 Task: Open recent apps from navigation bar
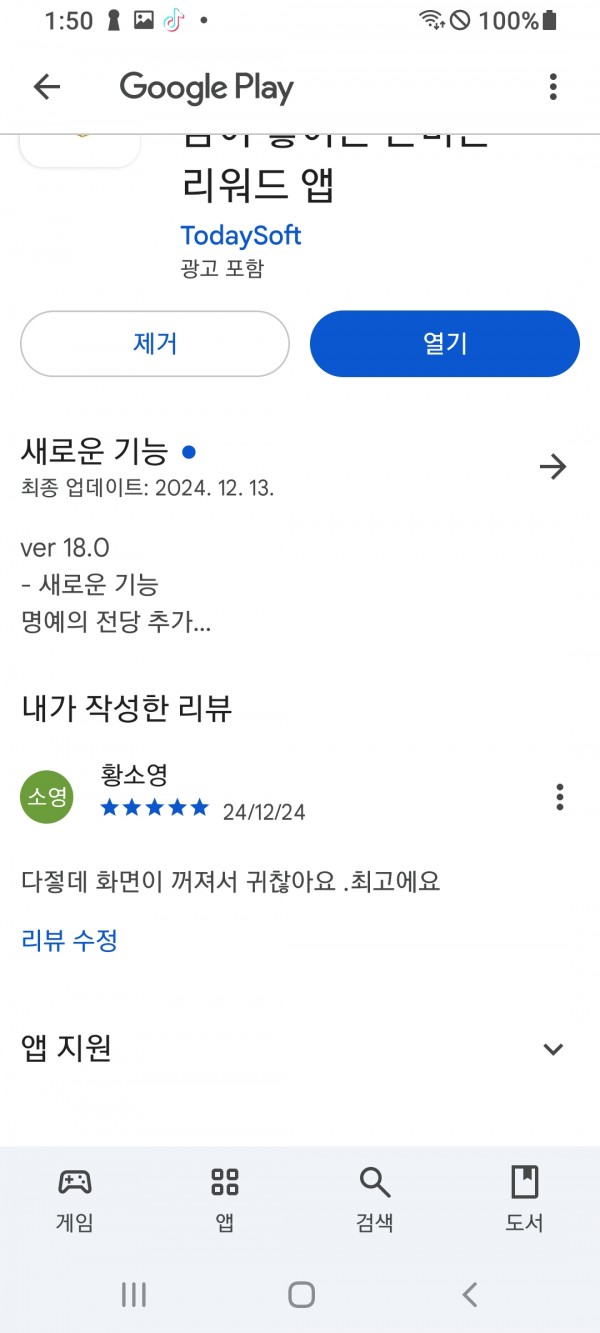pos(134,1295)
